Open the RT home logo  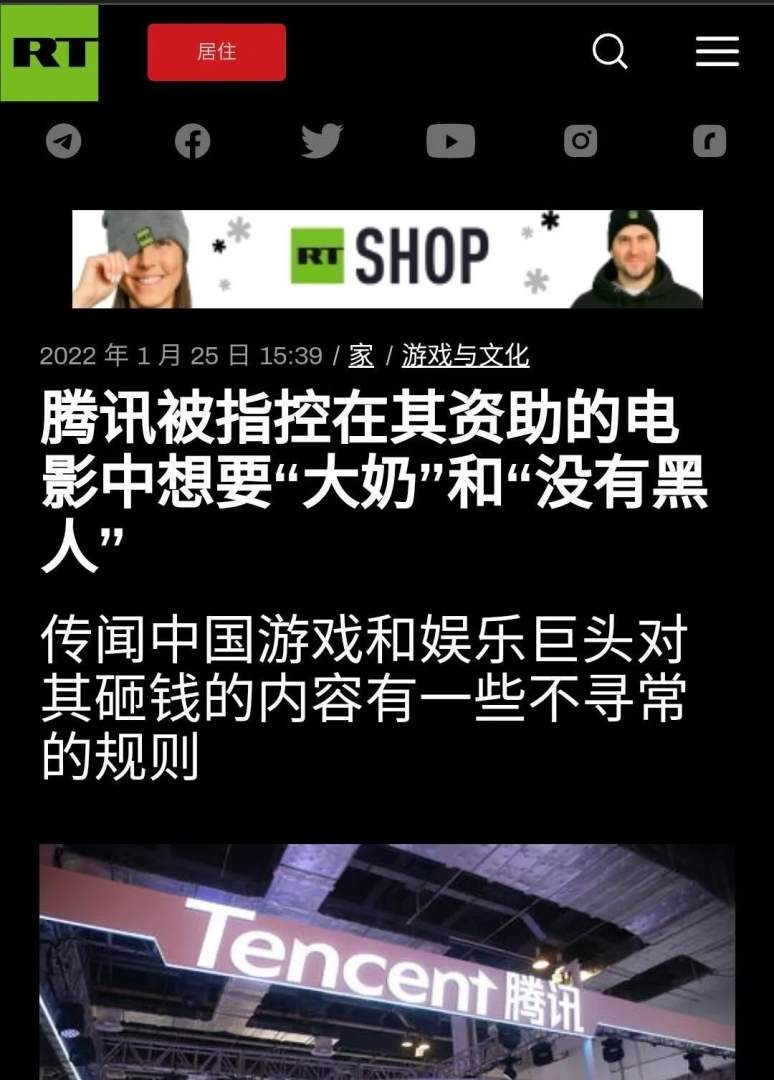(49, 52)
